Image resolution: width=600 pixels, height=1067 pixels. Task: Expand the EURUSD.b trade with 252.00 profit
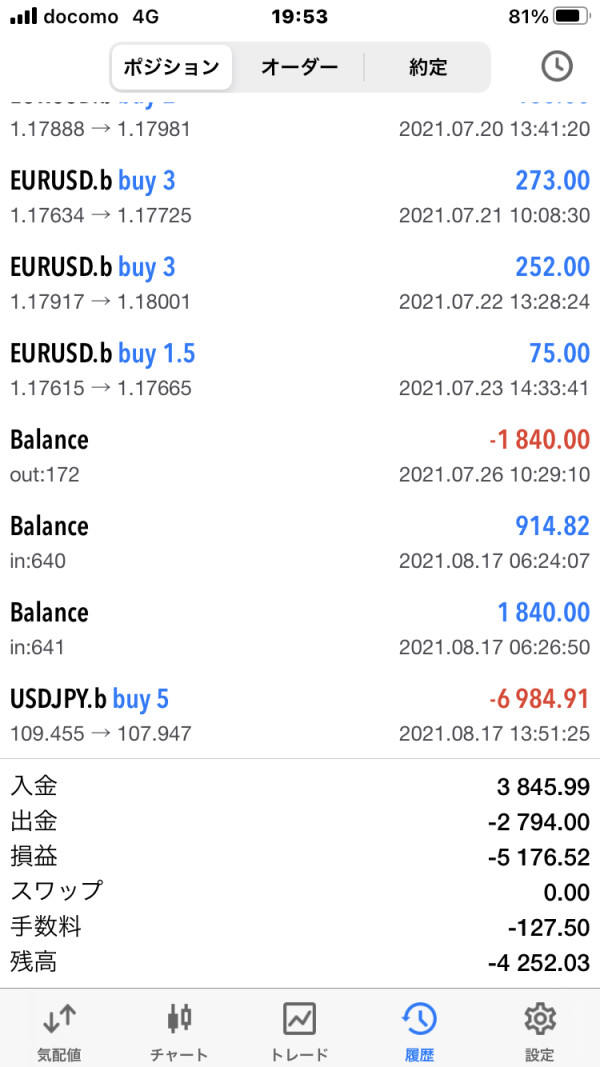click(300, 283)
